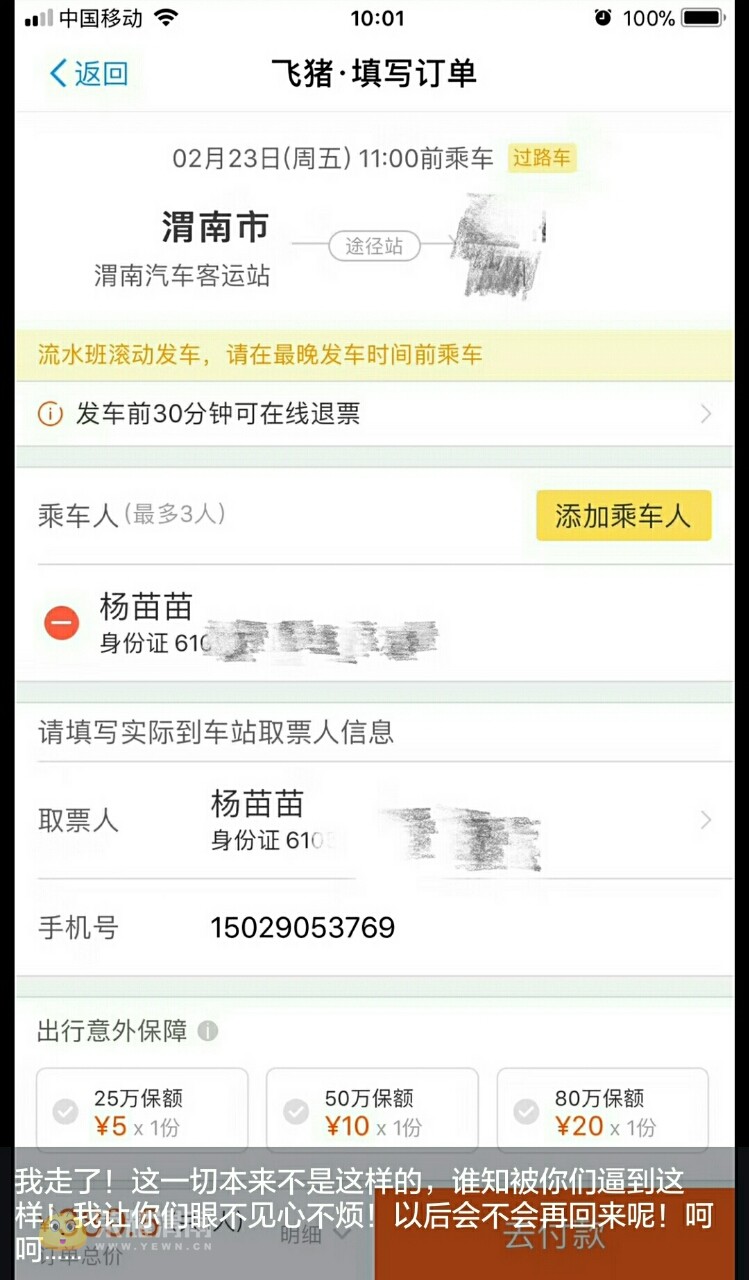Tap 去付款 to pay
The height and width of the screenshot is (1280, 749).
(553, 1236)
